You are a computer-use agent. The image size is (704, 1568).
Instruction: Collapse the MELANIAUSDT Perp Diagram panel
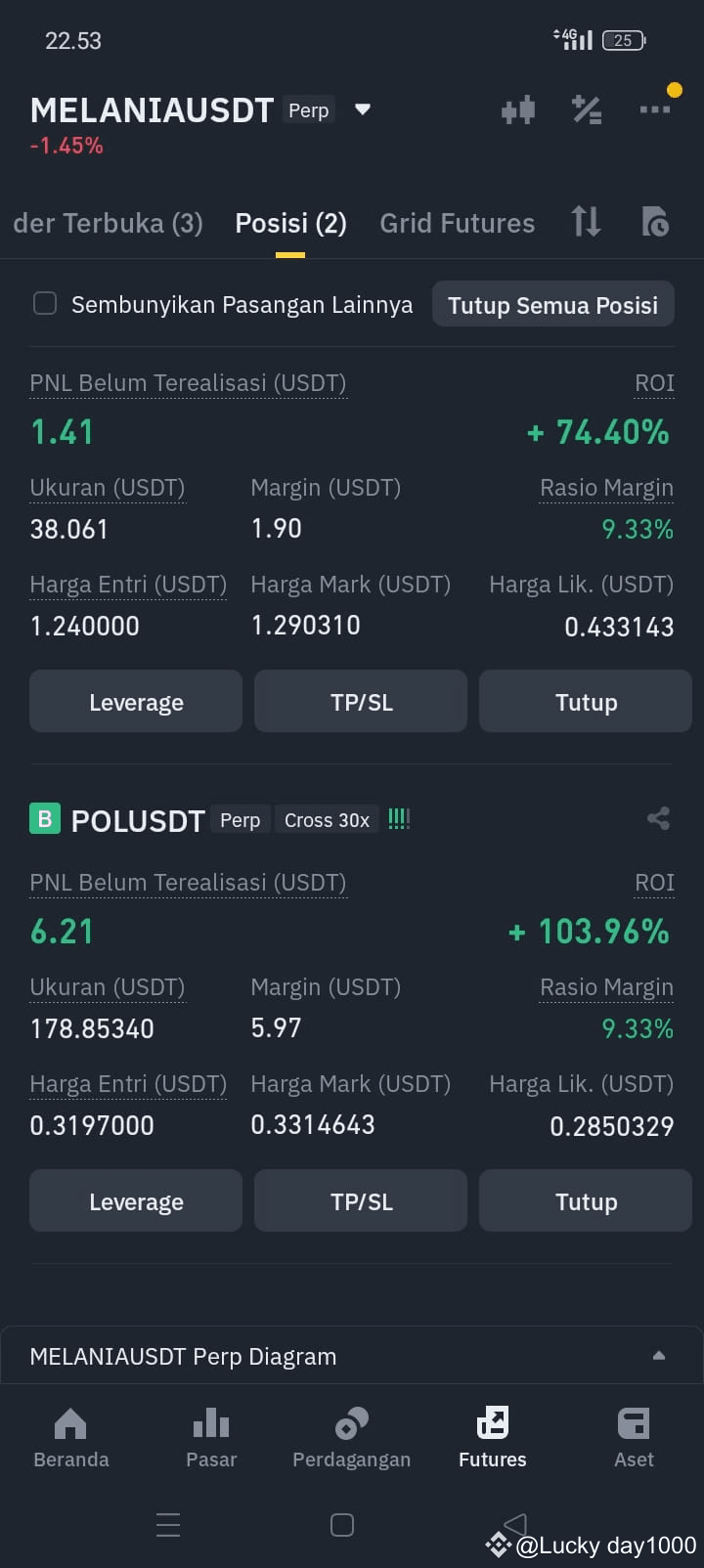658,1356
